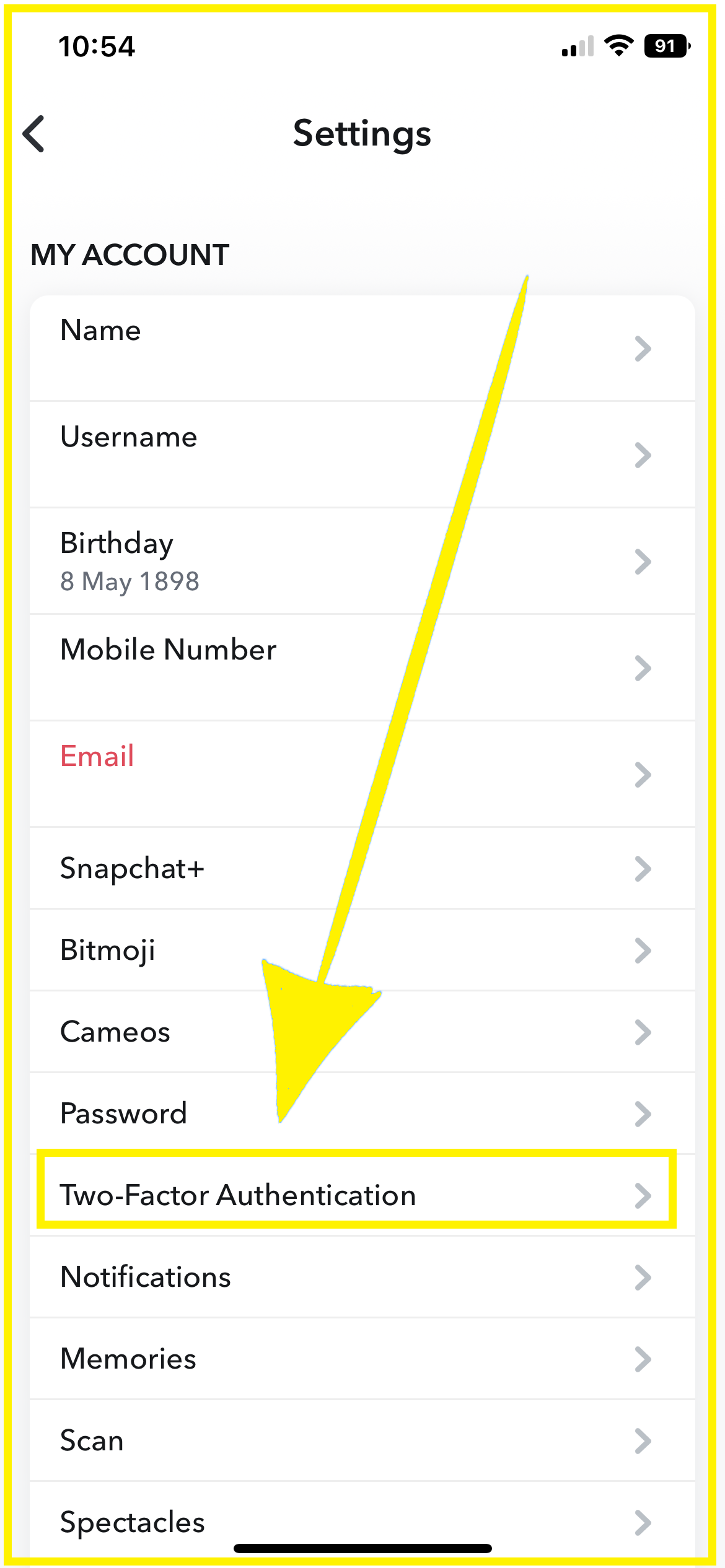Open the Bitmoji row
The image size is (725, 1568).
pos(362,950)
